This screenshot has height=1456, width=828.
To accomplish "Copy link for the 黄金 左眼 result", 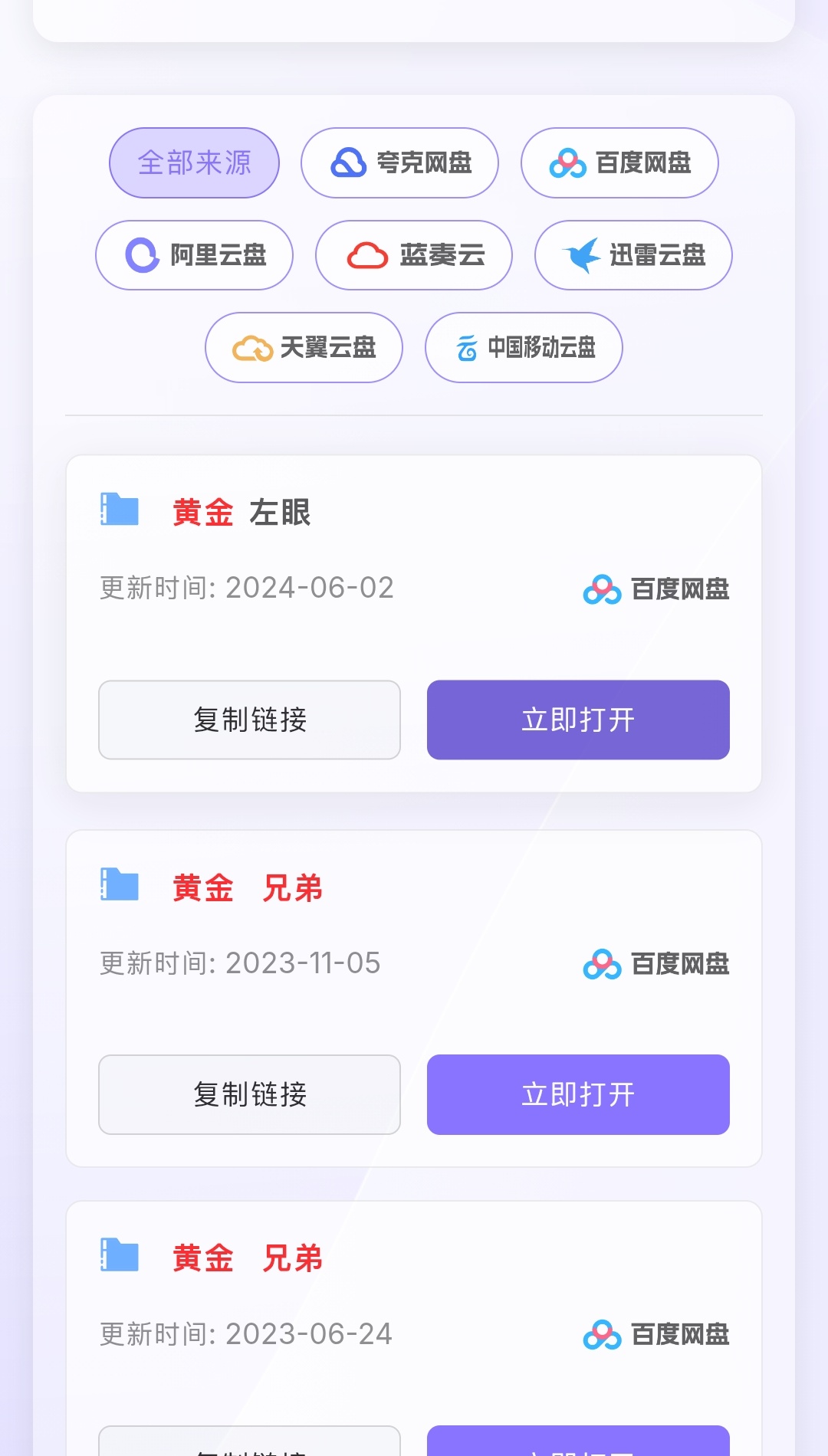I will point(249,720).
